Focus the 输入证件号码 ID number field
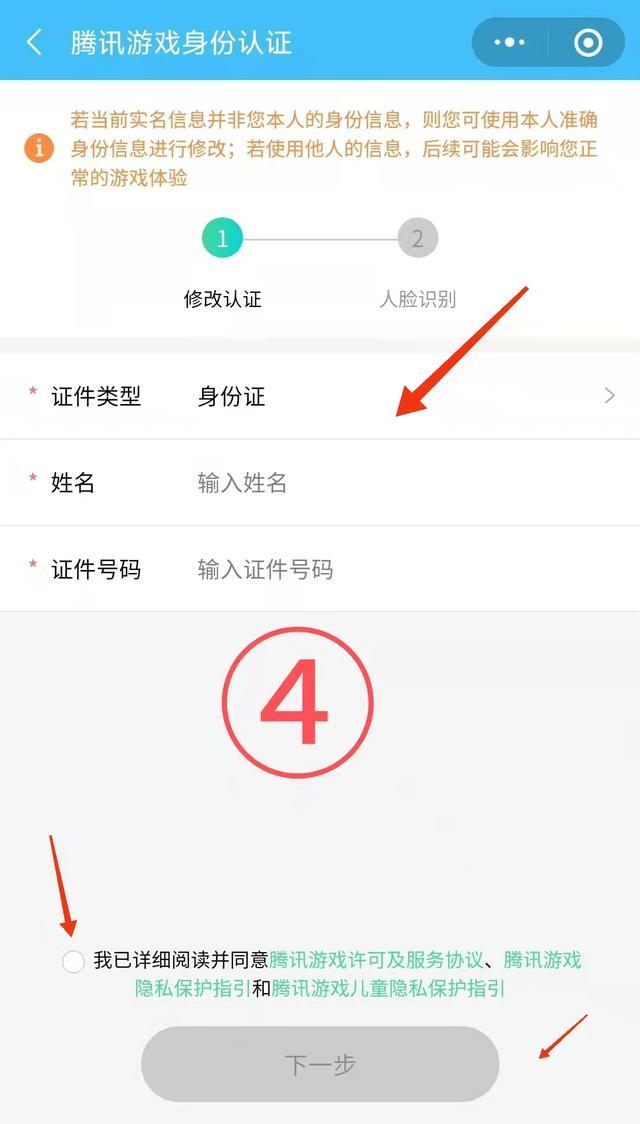Viewport: 640px width, 1124px height. [400, 570]
